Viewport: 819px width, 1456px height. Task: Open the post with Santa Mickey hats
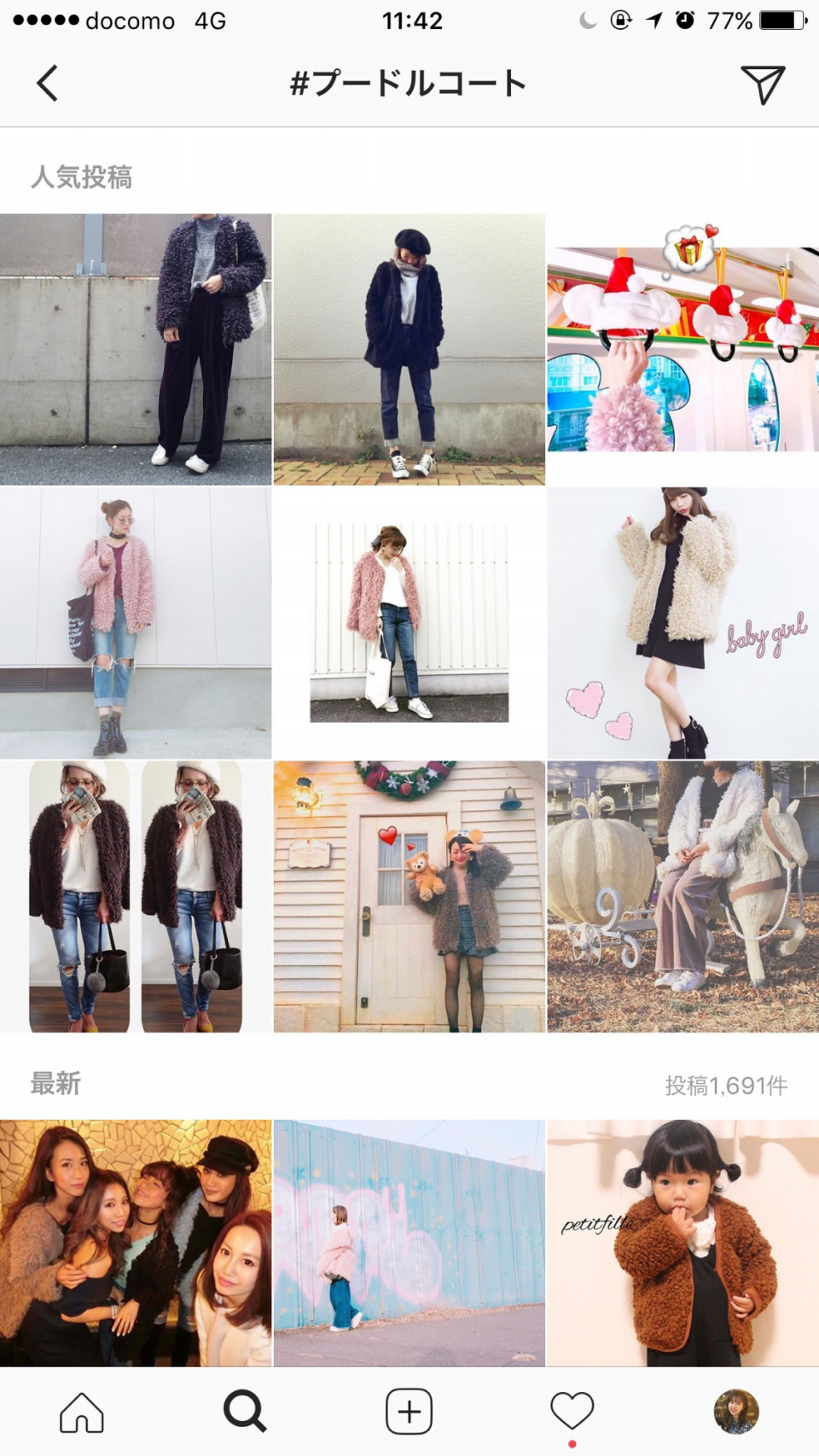click(682, 349)
